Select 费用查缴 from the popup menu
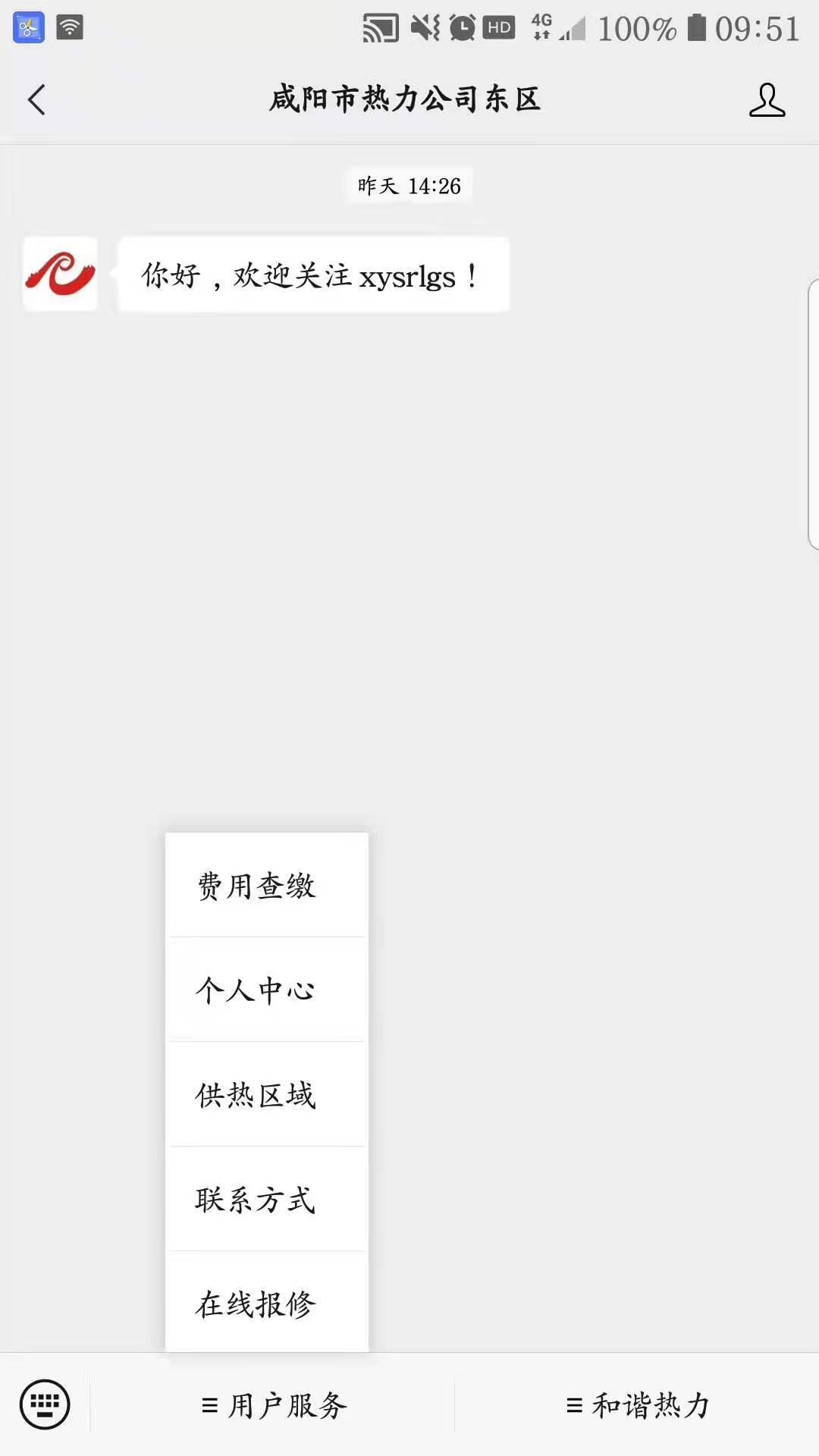 click(256, 886)
